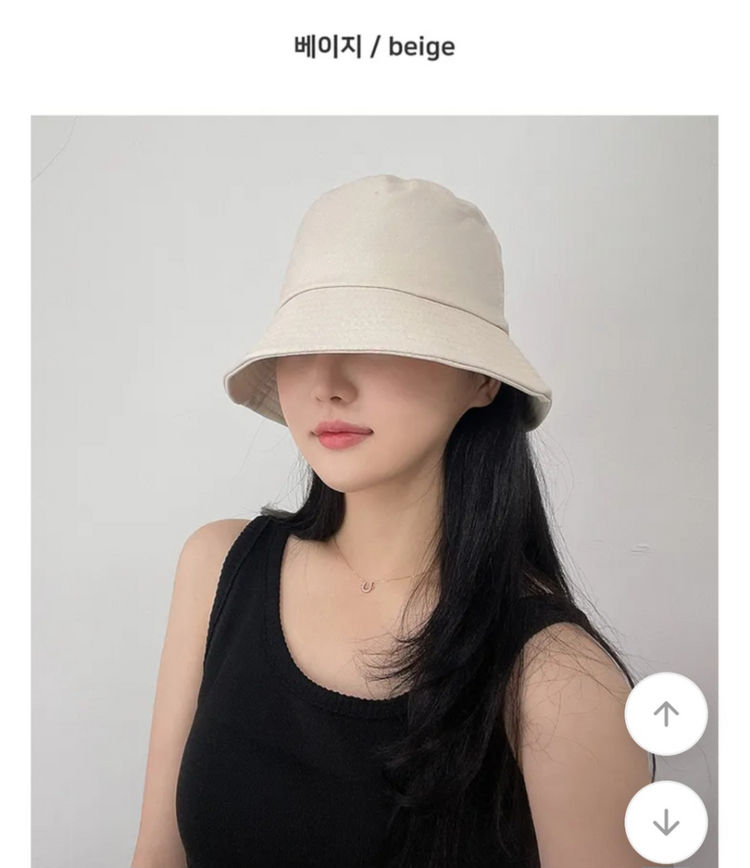Select the circular up-arrow navigation control

pyautogui.click(x=664, y=713)
